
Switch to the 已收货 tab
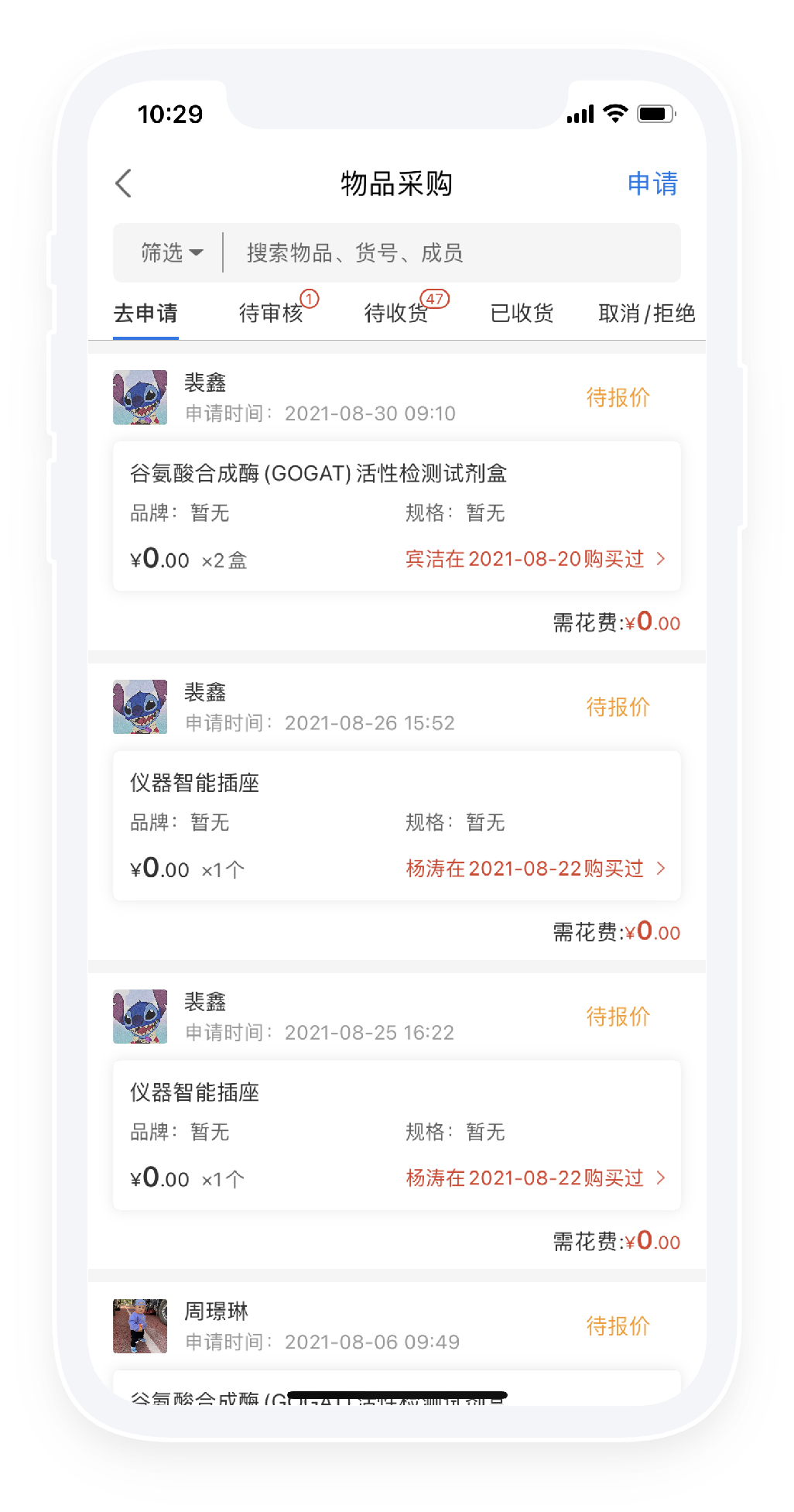pyautogui.click(x=522, y=313)
